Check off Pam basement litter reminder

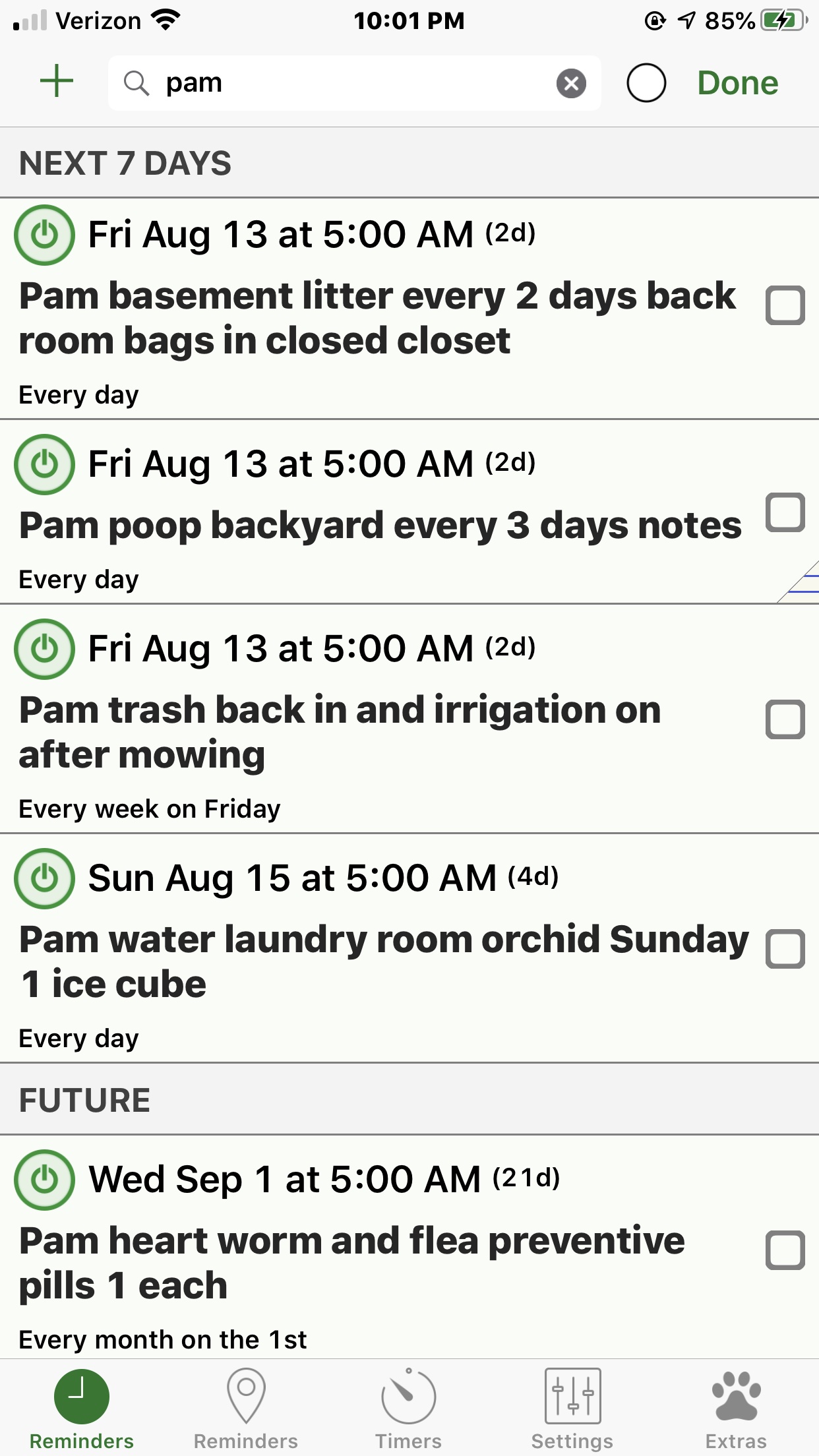785,305
